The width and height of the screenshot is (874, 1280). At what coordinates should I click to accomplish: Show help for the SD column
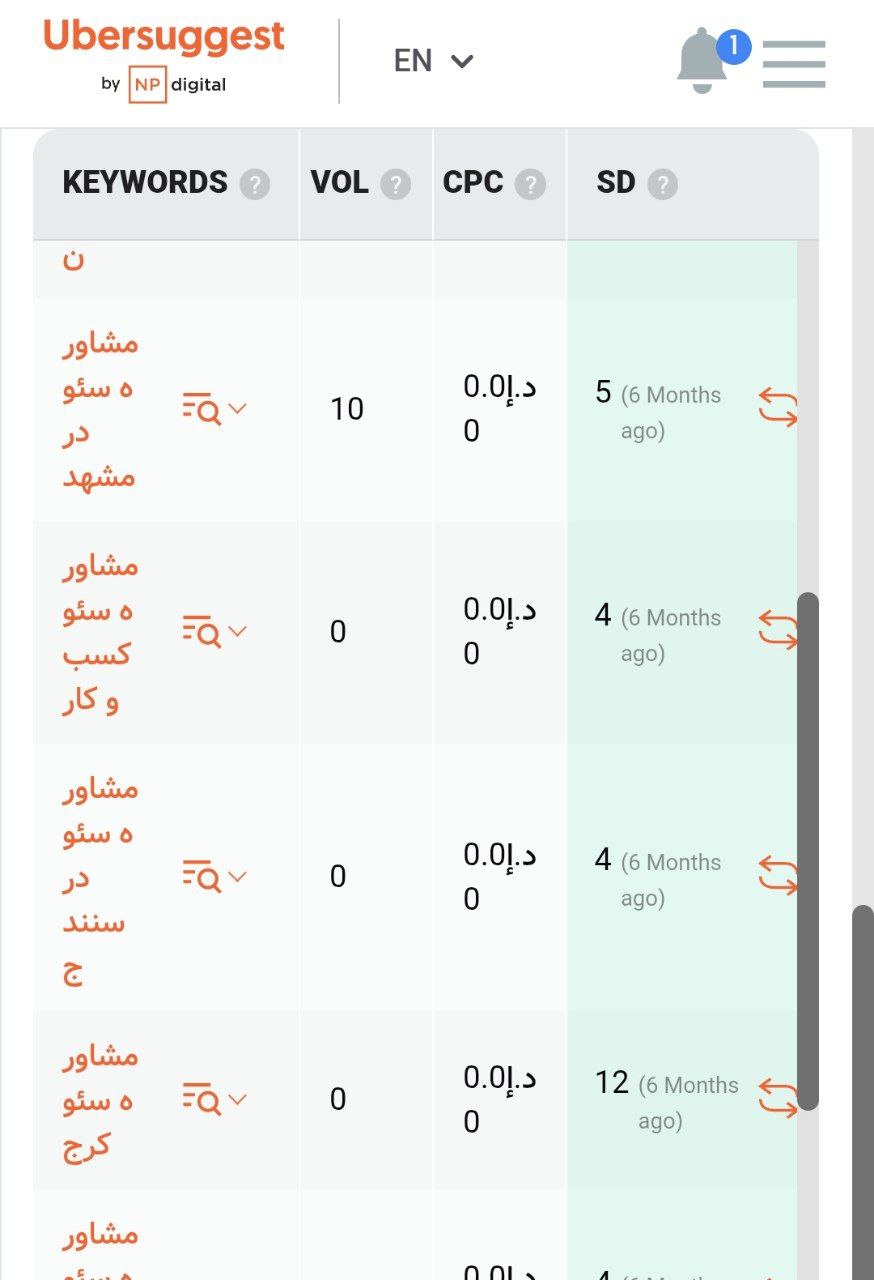pos(662,184)
